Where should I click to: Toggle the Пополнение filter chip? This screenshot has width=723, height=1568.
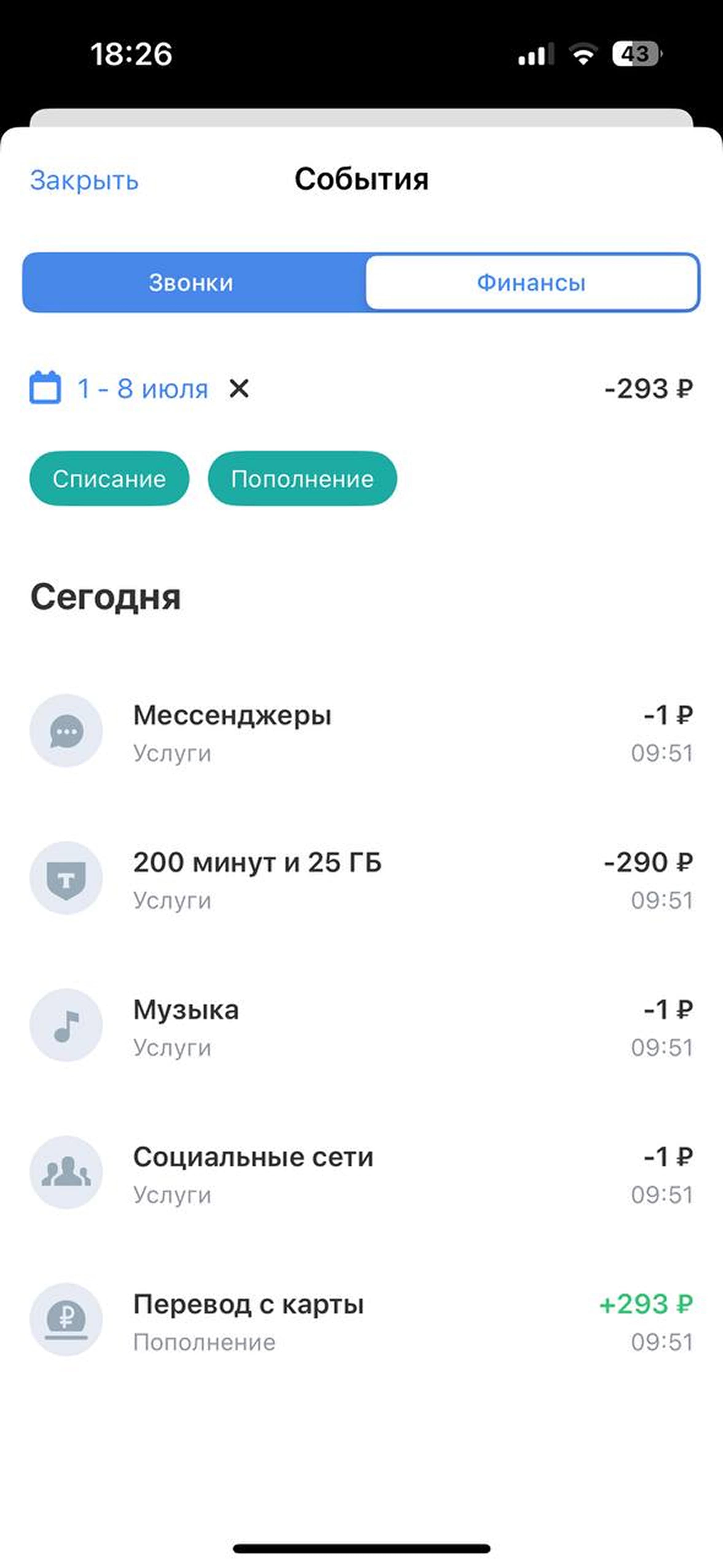pyautogui.click(x=302, y=479)
